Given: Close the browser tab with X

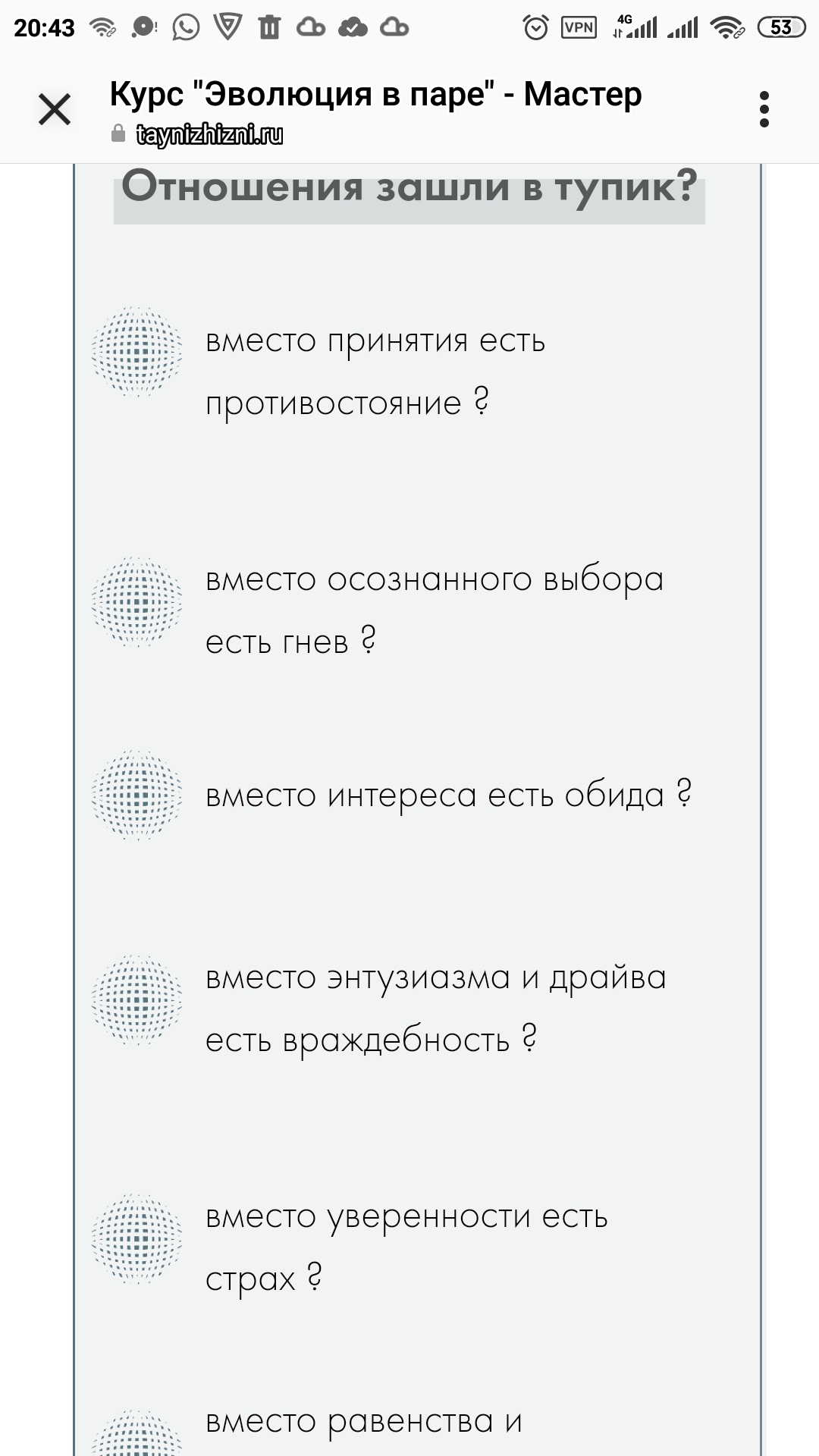Looking at the screenshot, I should coord(55,109).
